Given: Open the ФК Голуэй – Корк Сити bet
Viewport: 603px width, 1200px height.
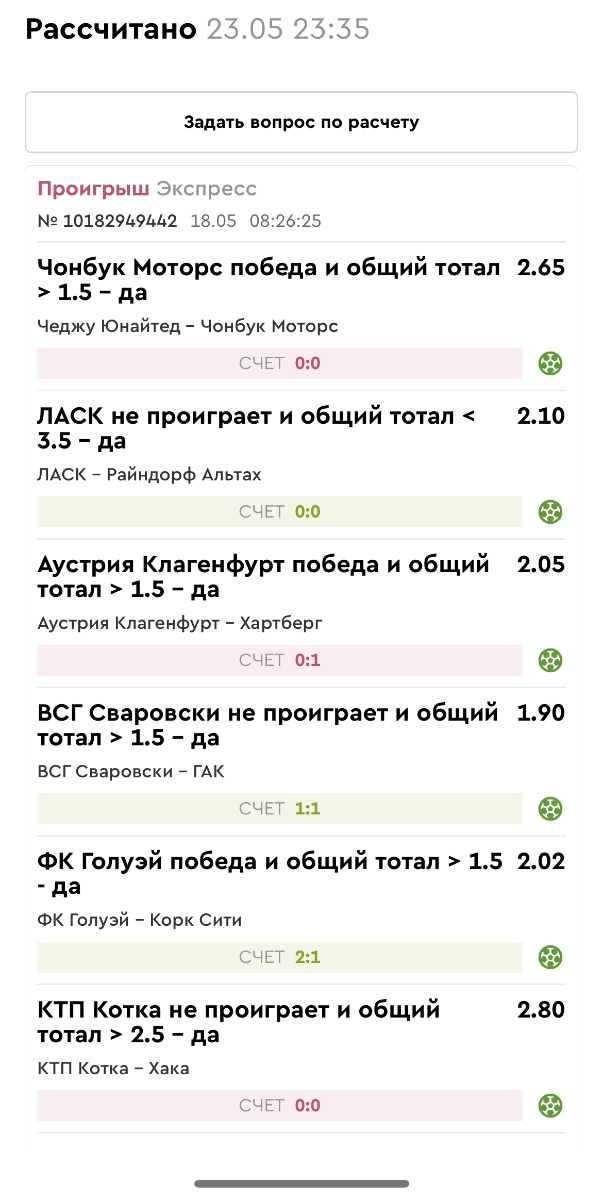Looking at the screenshot, I should (x=140, y=920).
